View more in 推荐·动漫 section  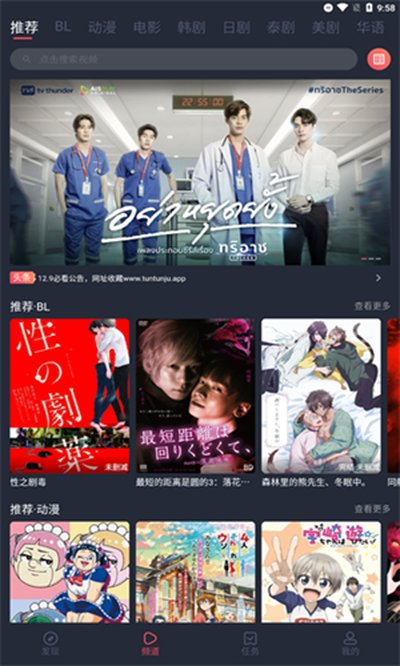coord(372,509)
